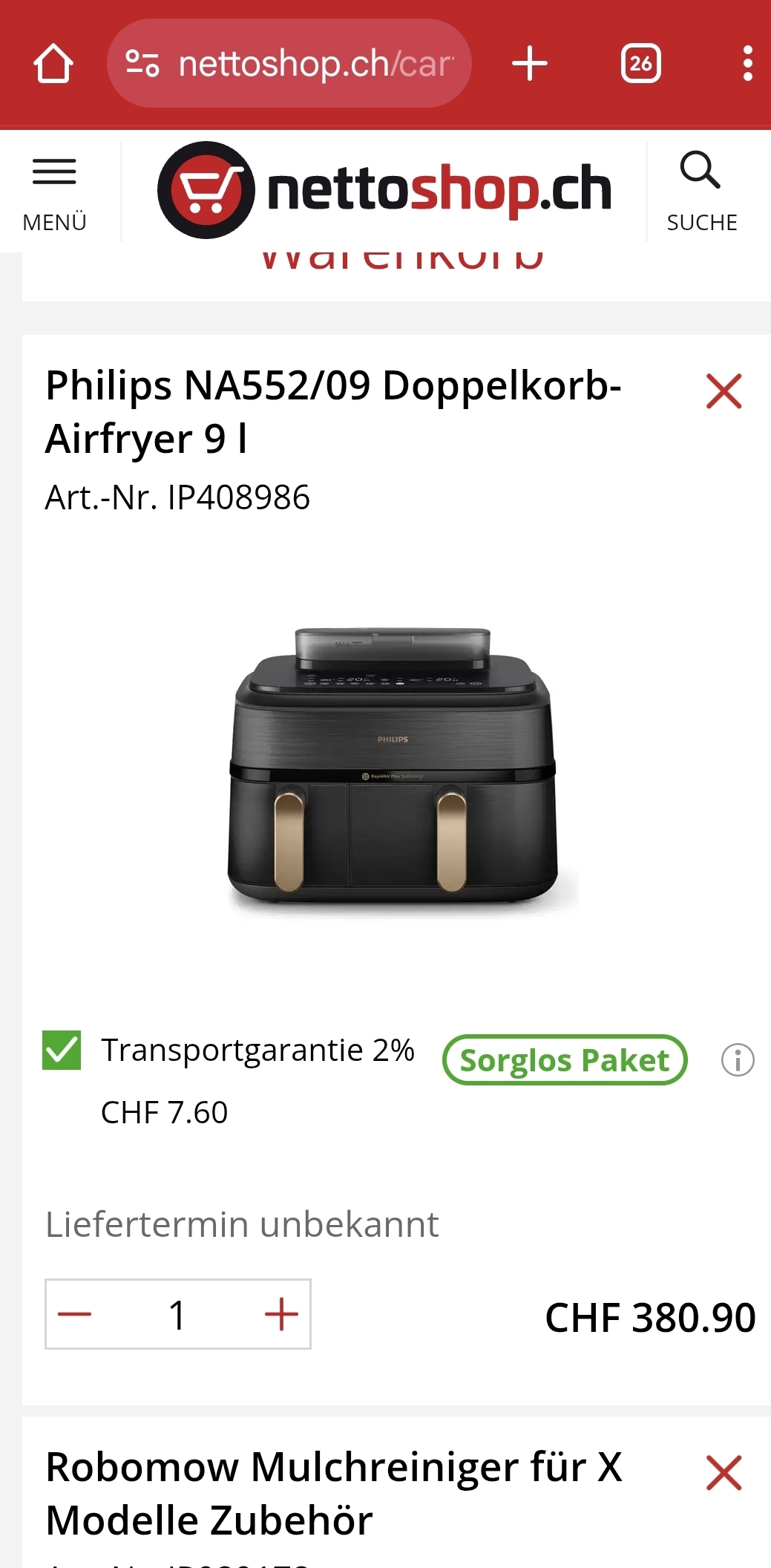Show the Sorglos Paket info

pyautogui.click(x=738, y=1060)
